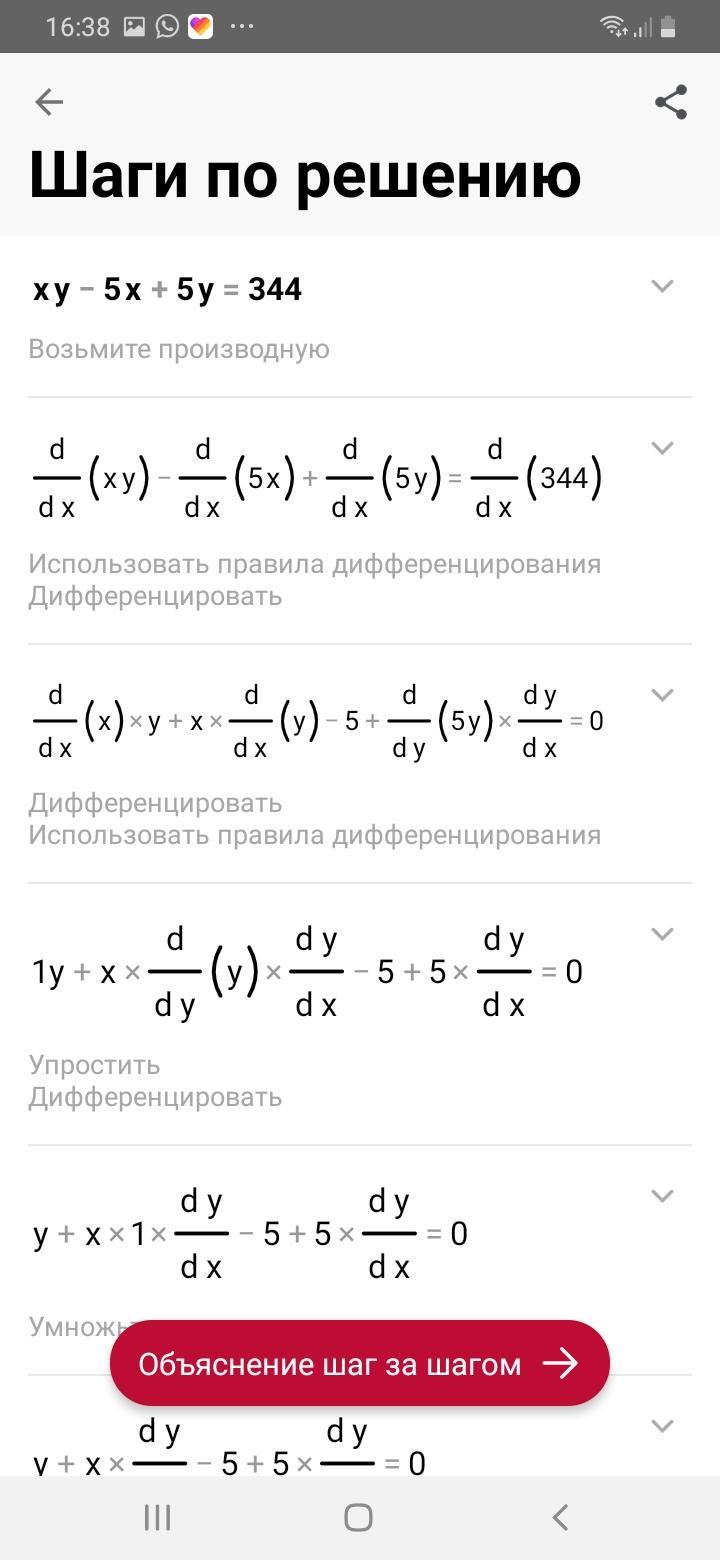
Task: Open recent apps from navigation bar
Action: (x=157, y=1517)
